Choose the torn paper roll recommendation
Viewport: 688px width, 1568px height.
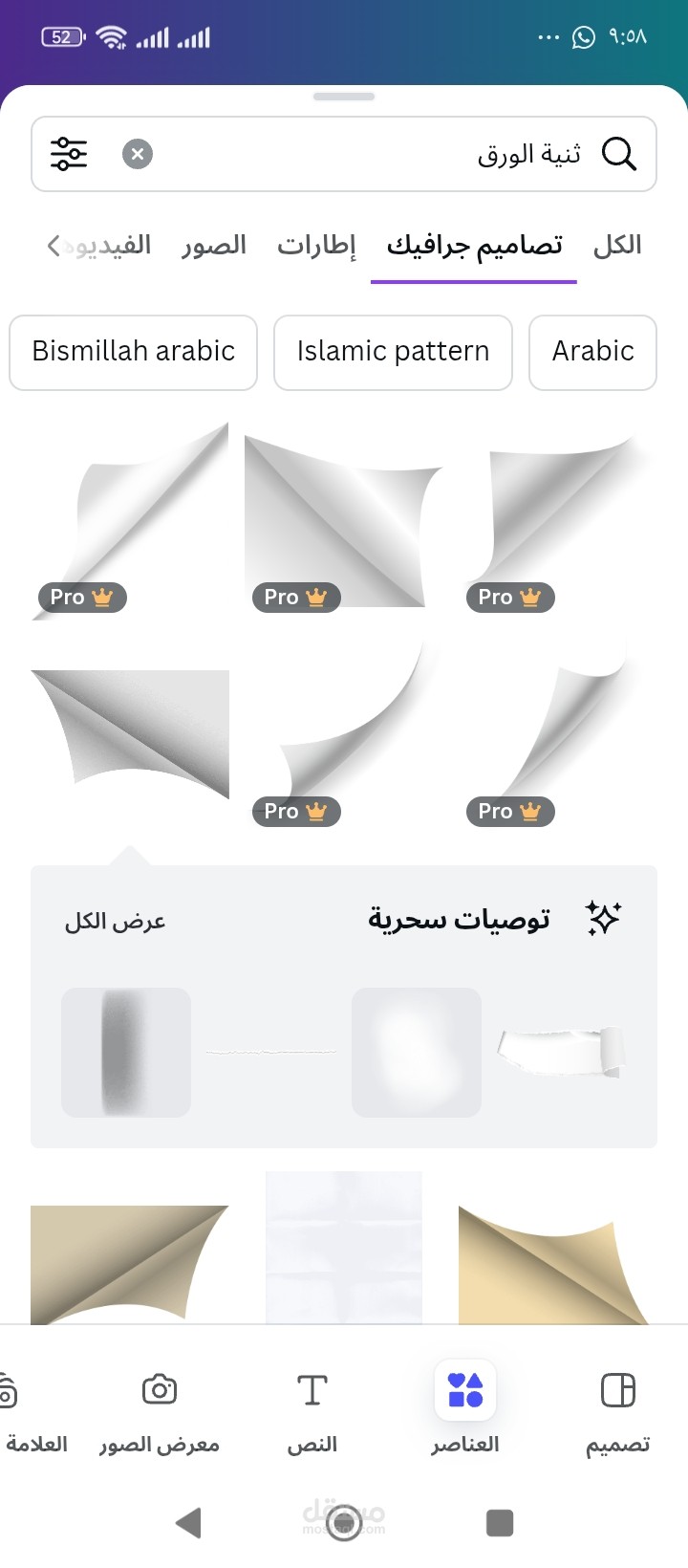tap(561, 1052)
